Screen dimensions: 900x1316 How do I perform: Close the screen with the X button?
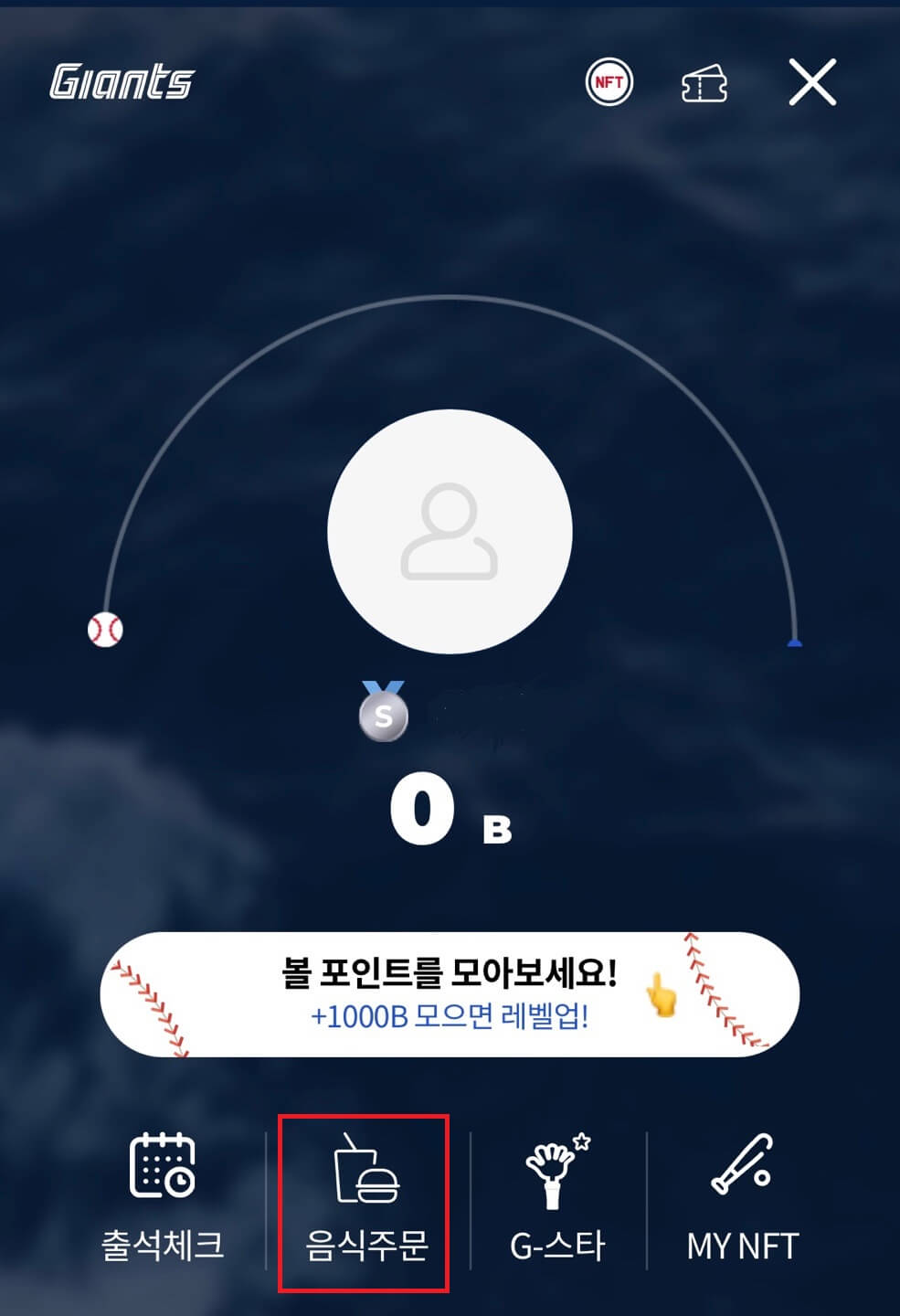pyautogui.click(x=811, y=82)
